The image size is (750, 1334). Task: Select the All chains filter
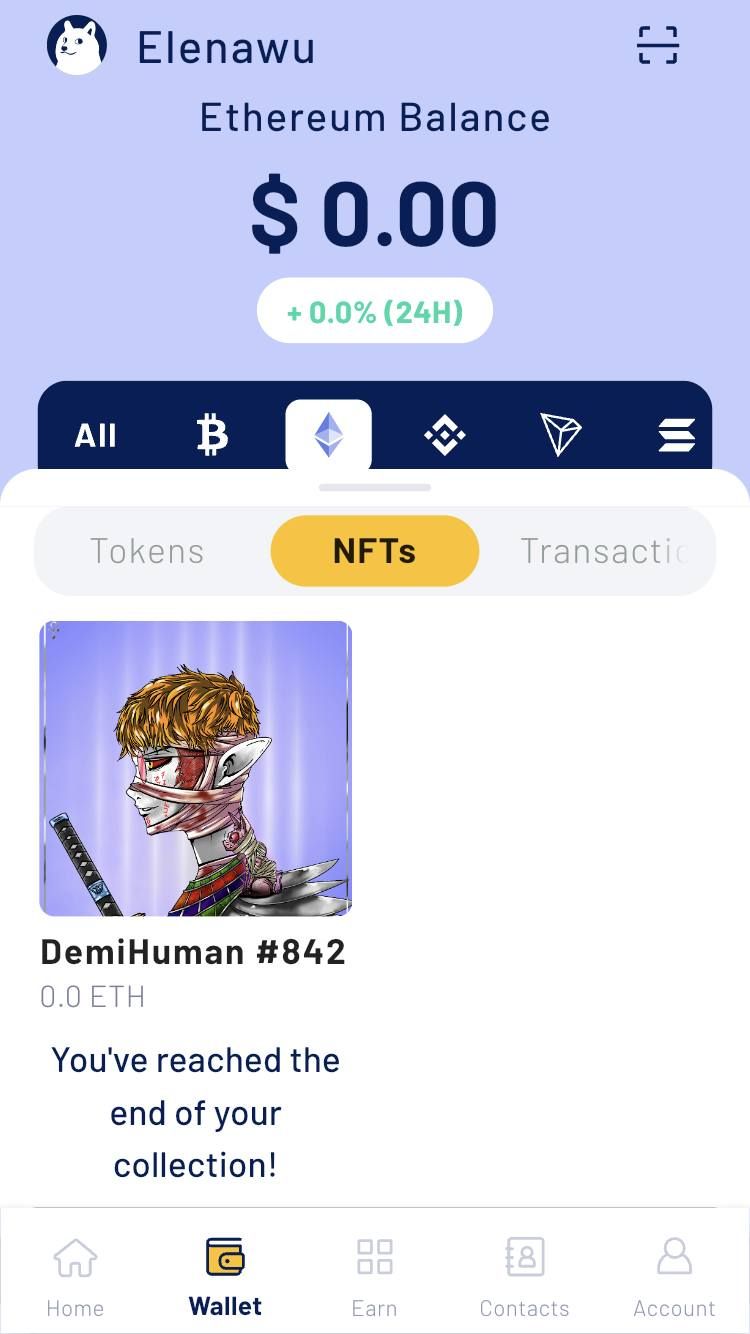click(96, 435)
